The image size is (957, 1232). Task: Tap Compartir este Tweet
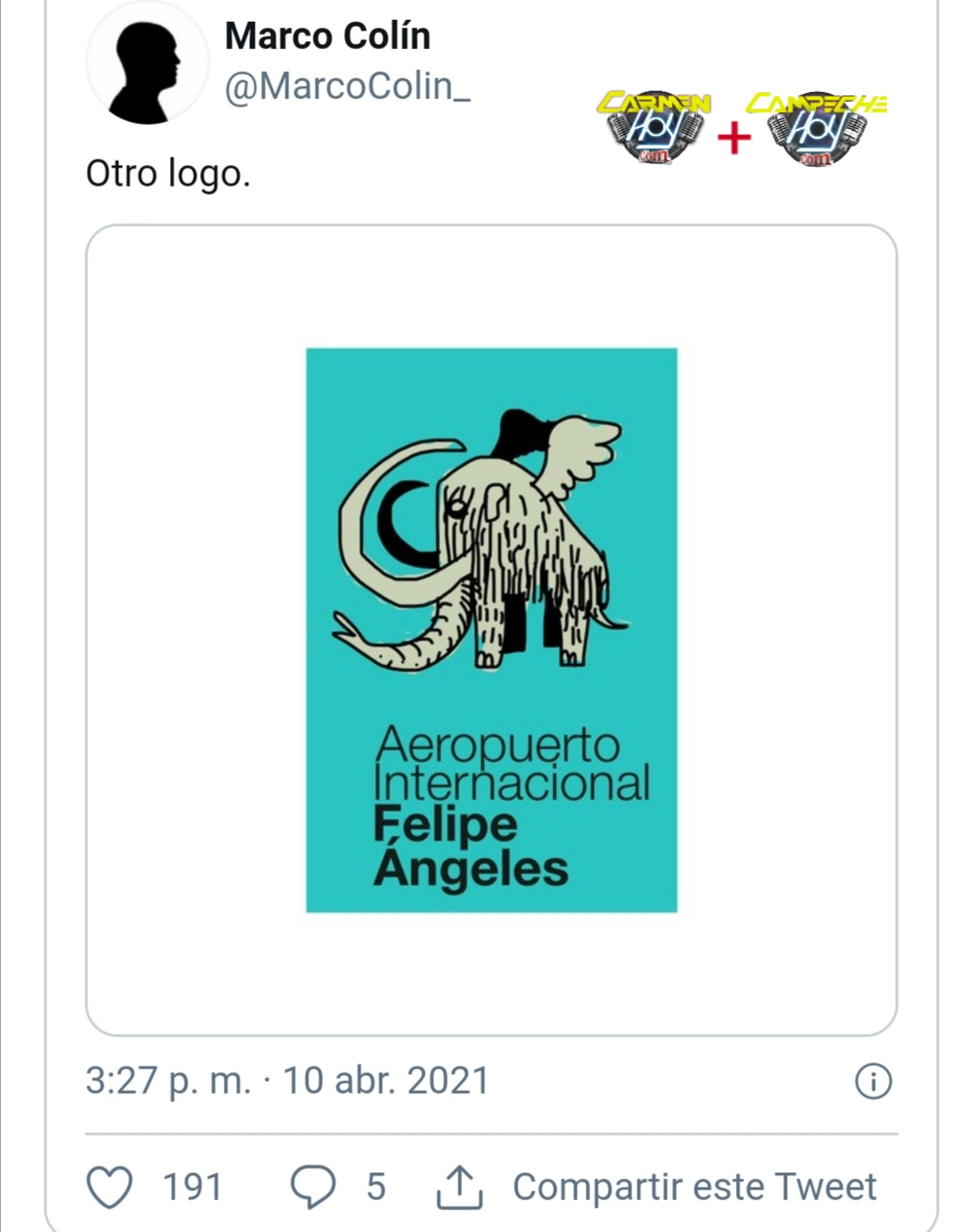(x=693, y=1187)
